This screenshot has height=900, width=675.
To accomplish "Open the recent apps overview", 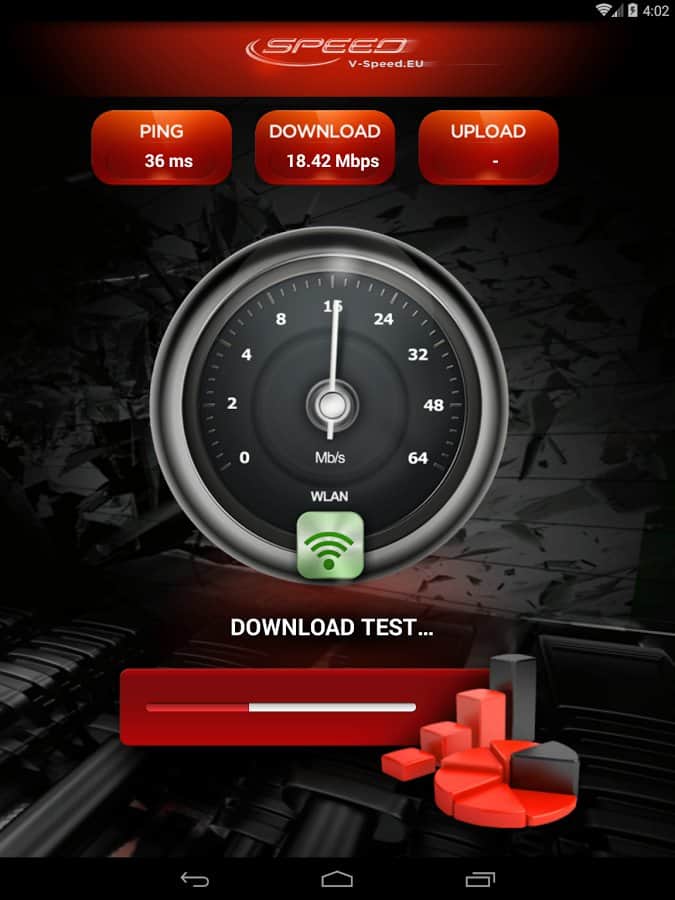I will point(480,879).
